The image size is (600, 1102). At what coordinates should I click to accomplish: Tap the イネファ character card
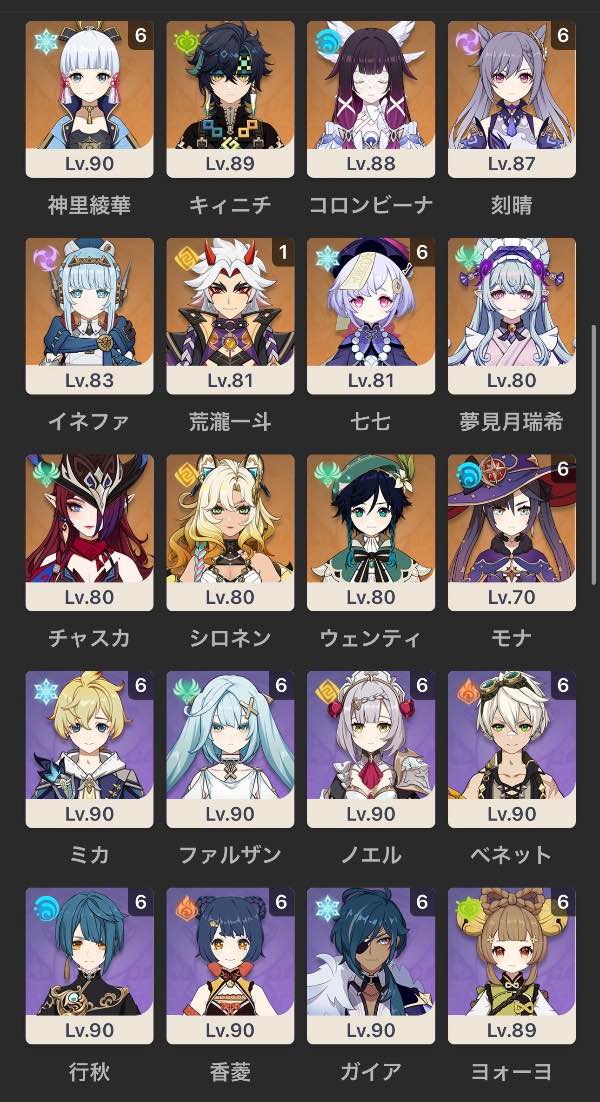(x=89, y=315)
